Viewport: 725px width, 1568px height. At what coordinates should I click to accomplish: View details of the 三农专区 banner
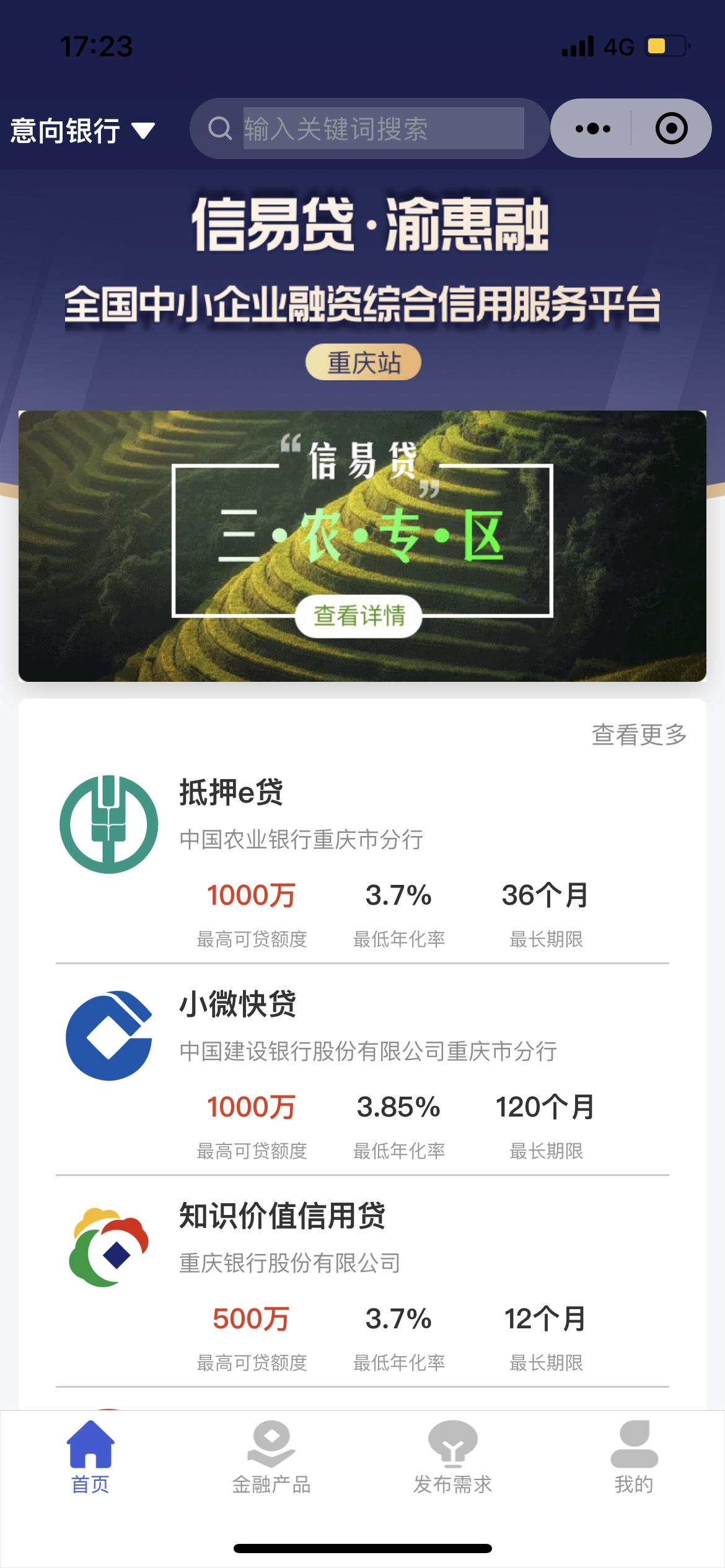[359, 616]
